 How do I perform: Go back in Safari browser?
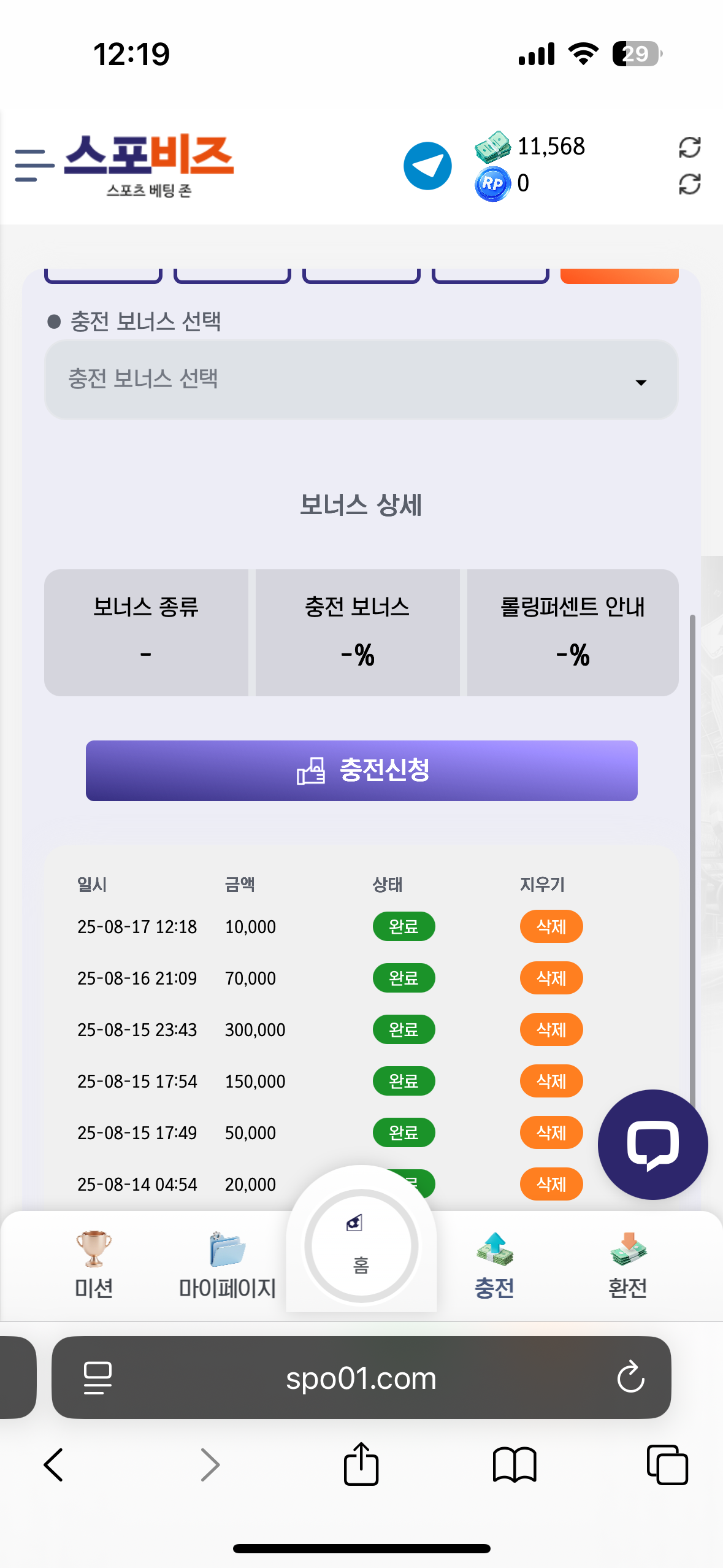click(x=54, y=1465)
